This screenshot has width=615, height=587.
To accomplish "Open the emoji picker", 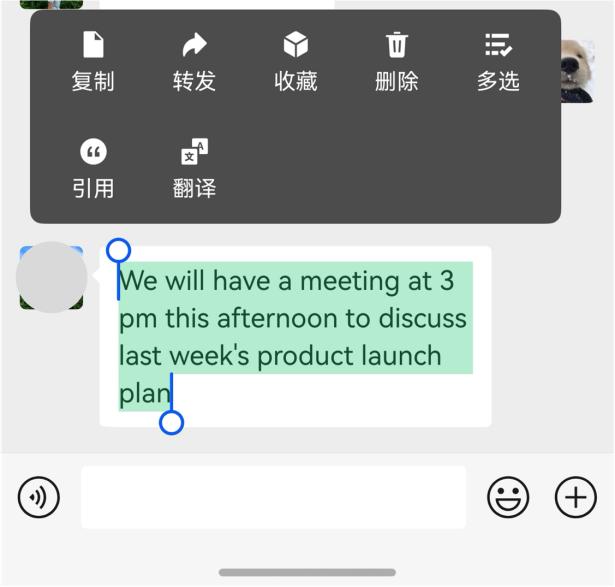I will point(508,497).
